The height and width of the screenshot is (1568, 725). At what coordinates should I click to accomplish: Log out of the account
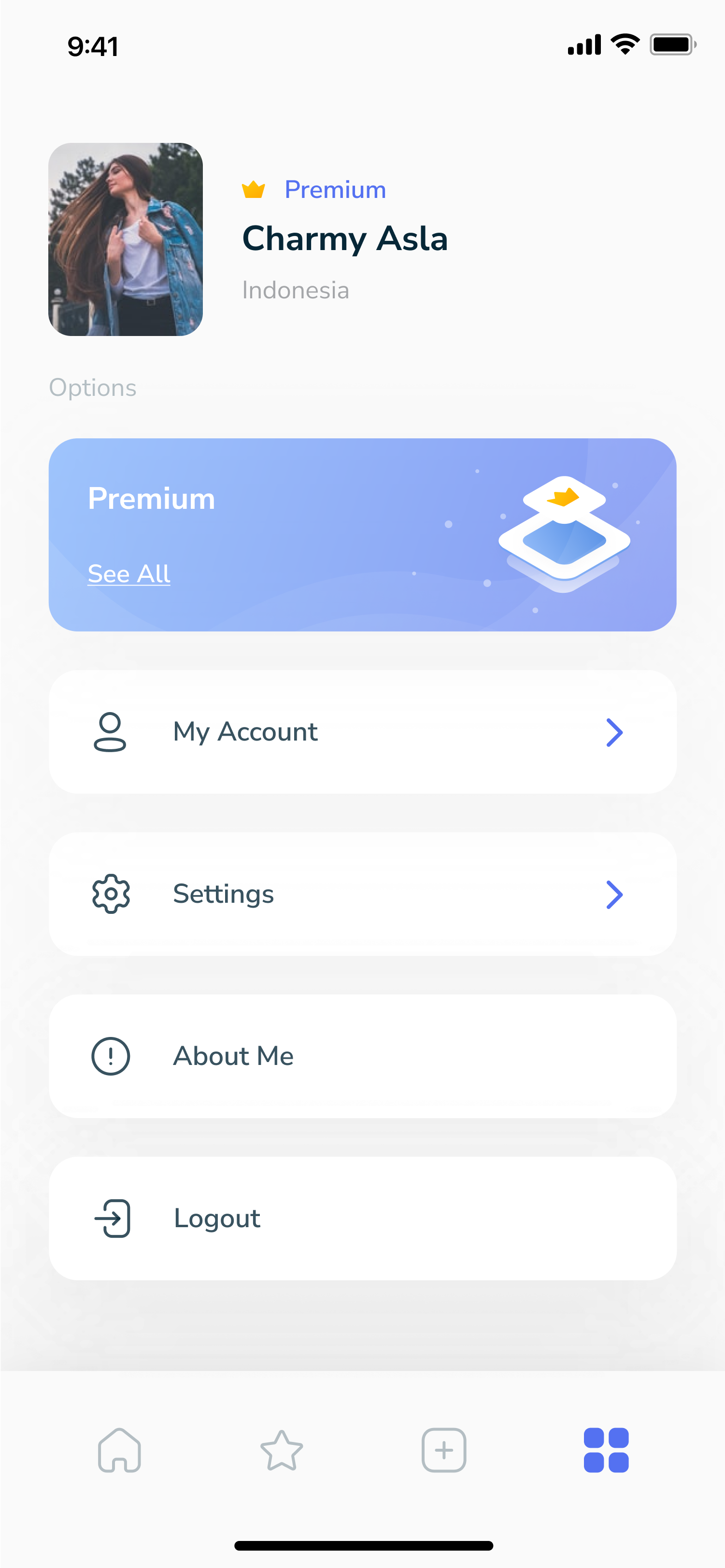point(362,1218)
